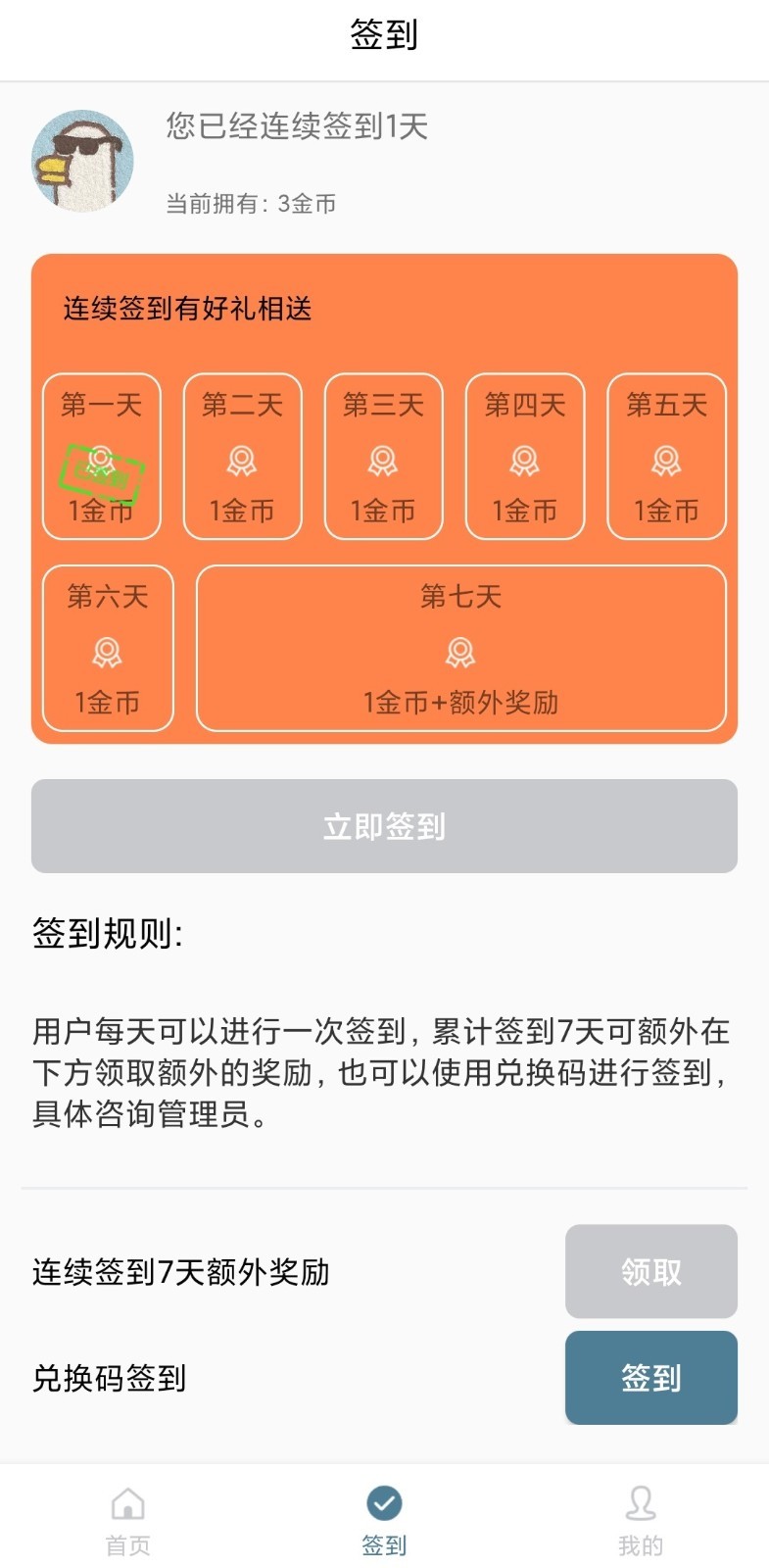This screenshot has height=1568, width=769.
Task: Open 我的 profile icon at bottom right
Action: tap(639, 1501)
